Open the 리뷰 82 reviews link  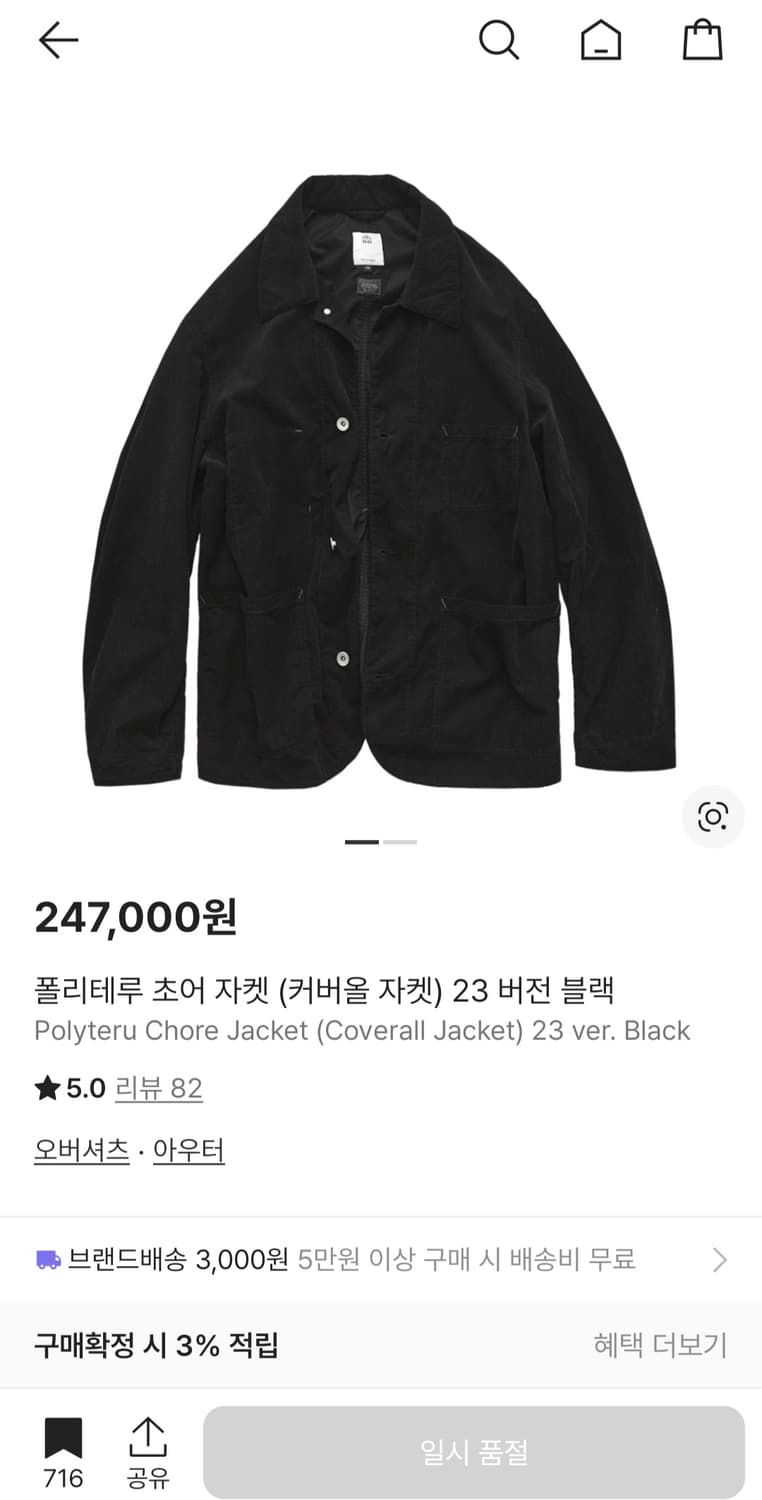click(160, 1088)
